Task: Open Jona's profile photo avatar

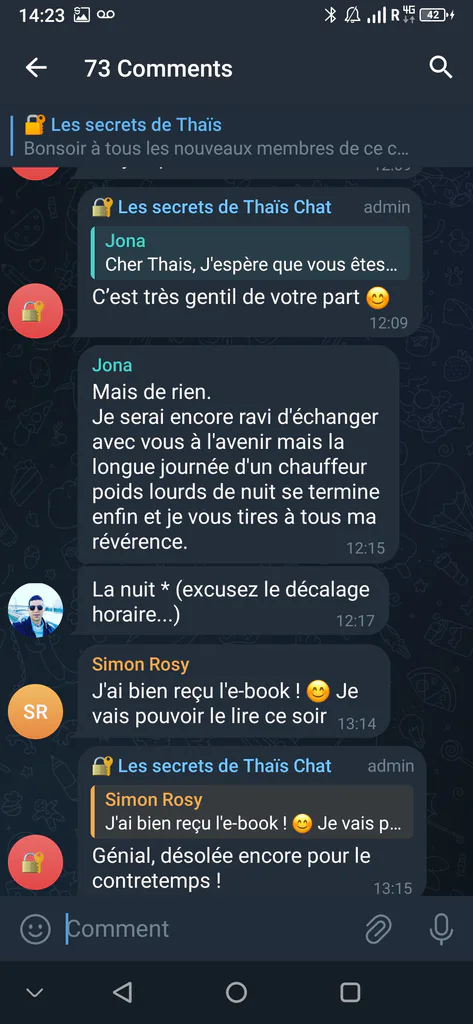Action: 35,610
